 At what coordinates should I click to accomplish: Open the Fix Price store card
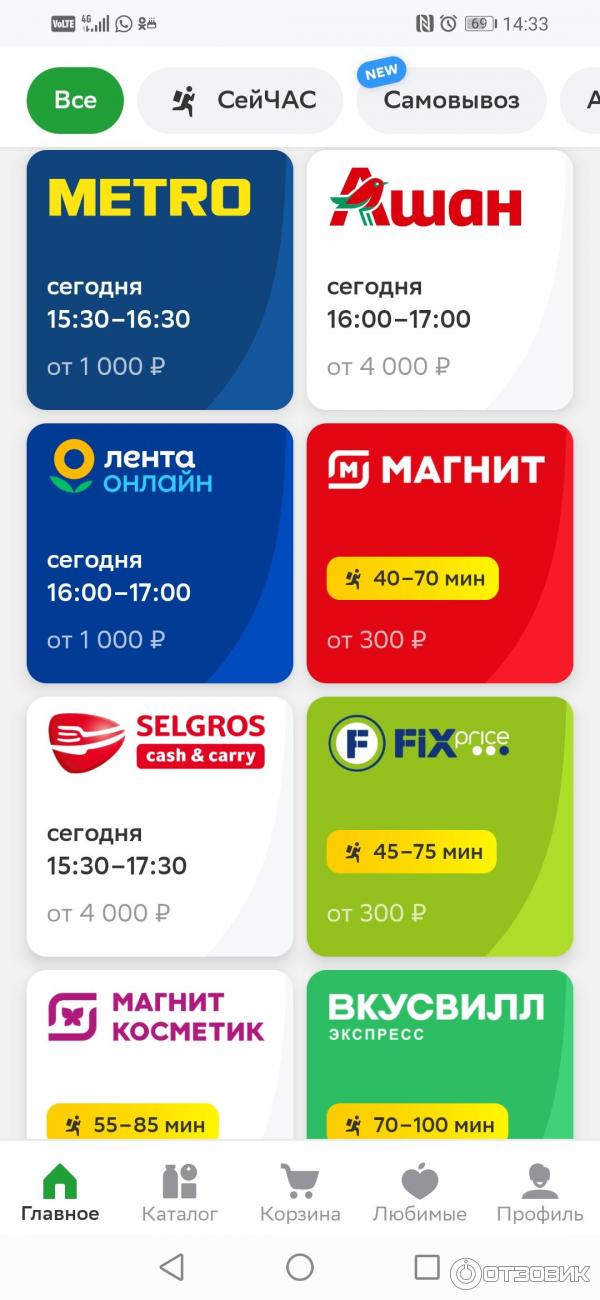(440, 826)
